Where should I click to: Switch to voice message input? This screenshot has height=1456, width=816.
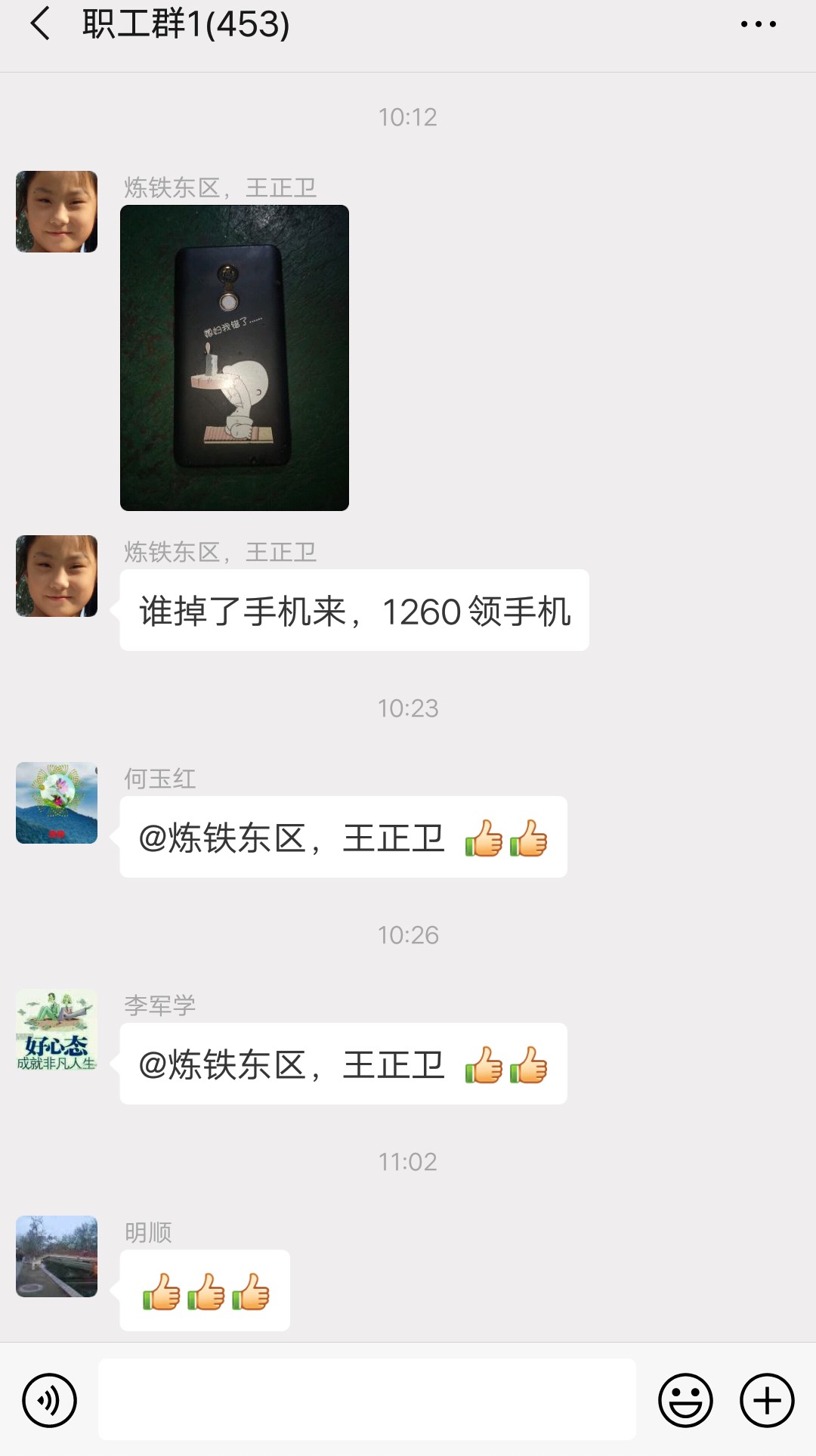coord(50,1400)
